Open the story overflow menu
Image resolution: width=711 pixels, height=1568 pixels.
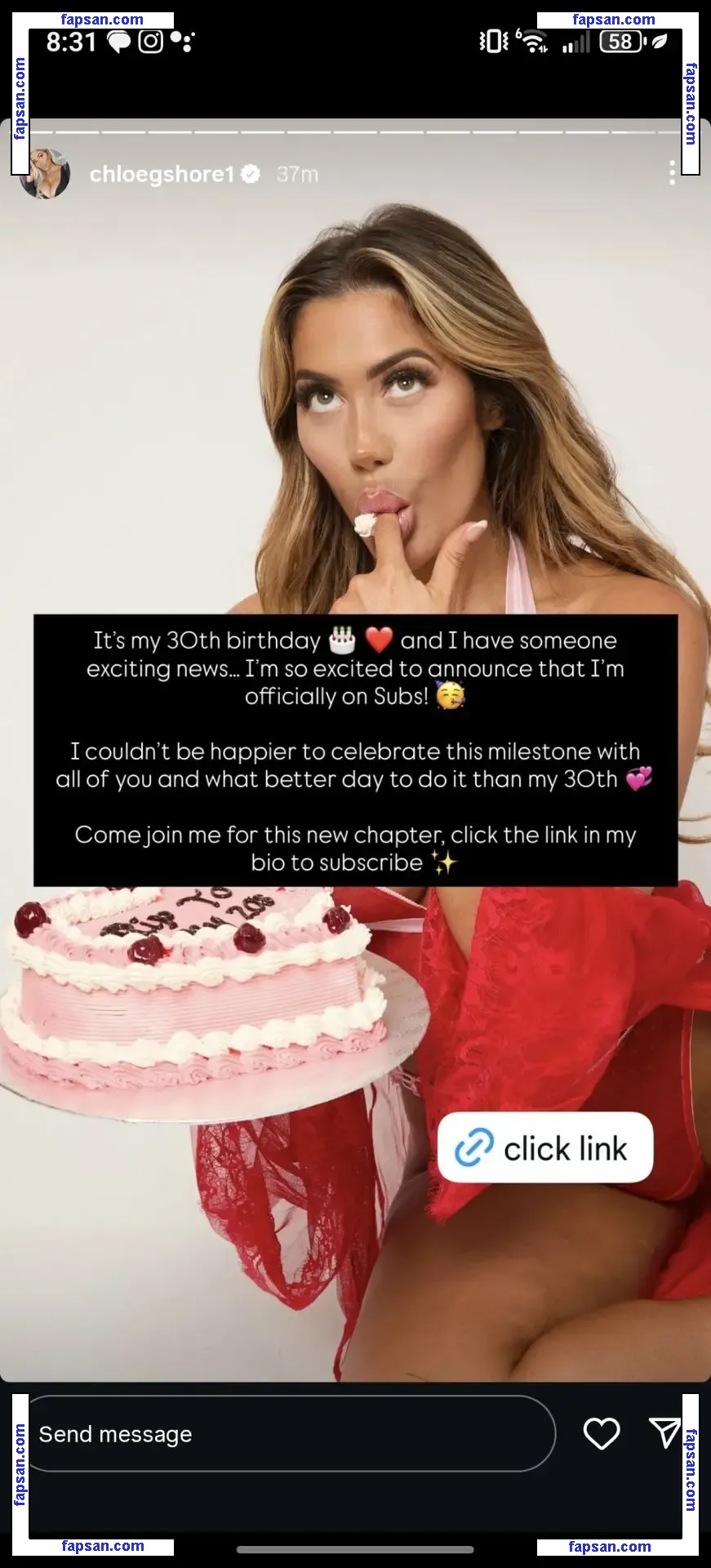point(671,172)
